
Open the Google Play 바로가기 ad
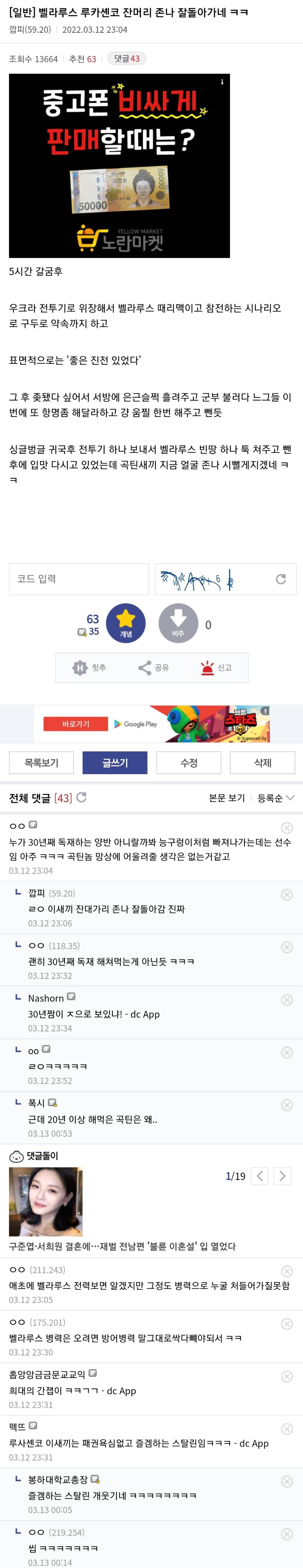(76, 724)
